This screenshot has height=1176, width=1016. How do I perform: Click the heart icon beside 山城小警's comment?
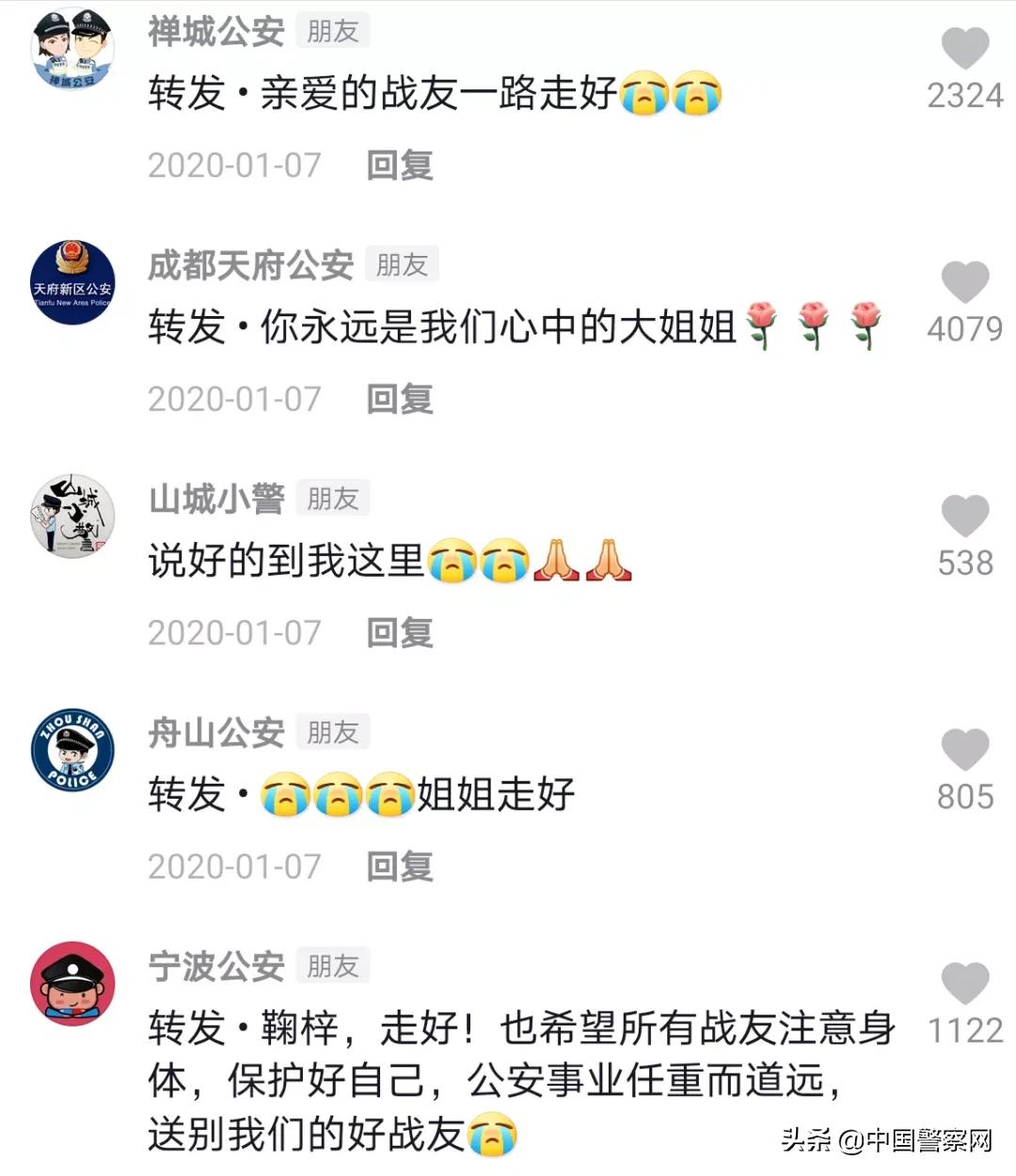[x=965, y=516]
